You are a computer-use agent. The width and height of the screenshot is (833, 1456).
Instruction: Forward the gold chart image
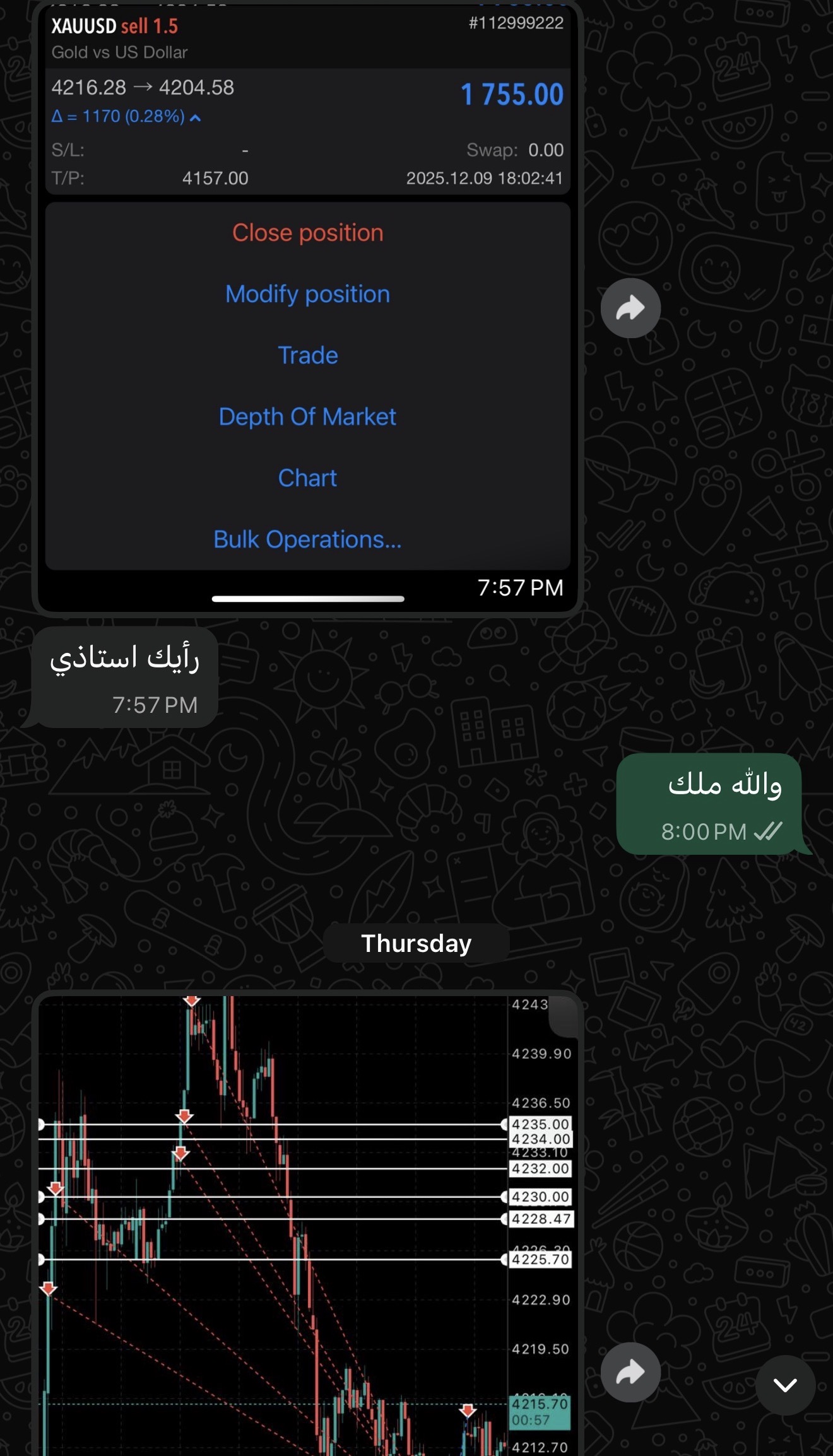630,1372
